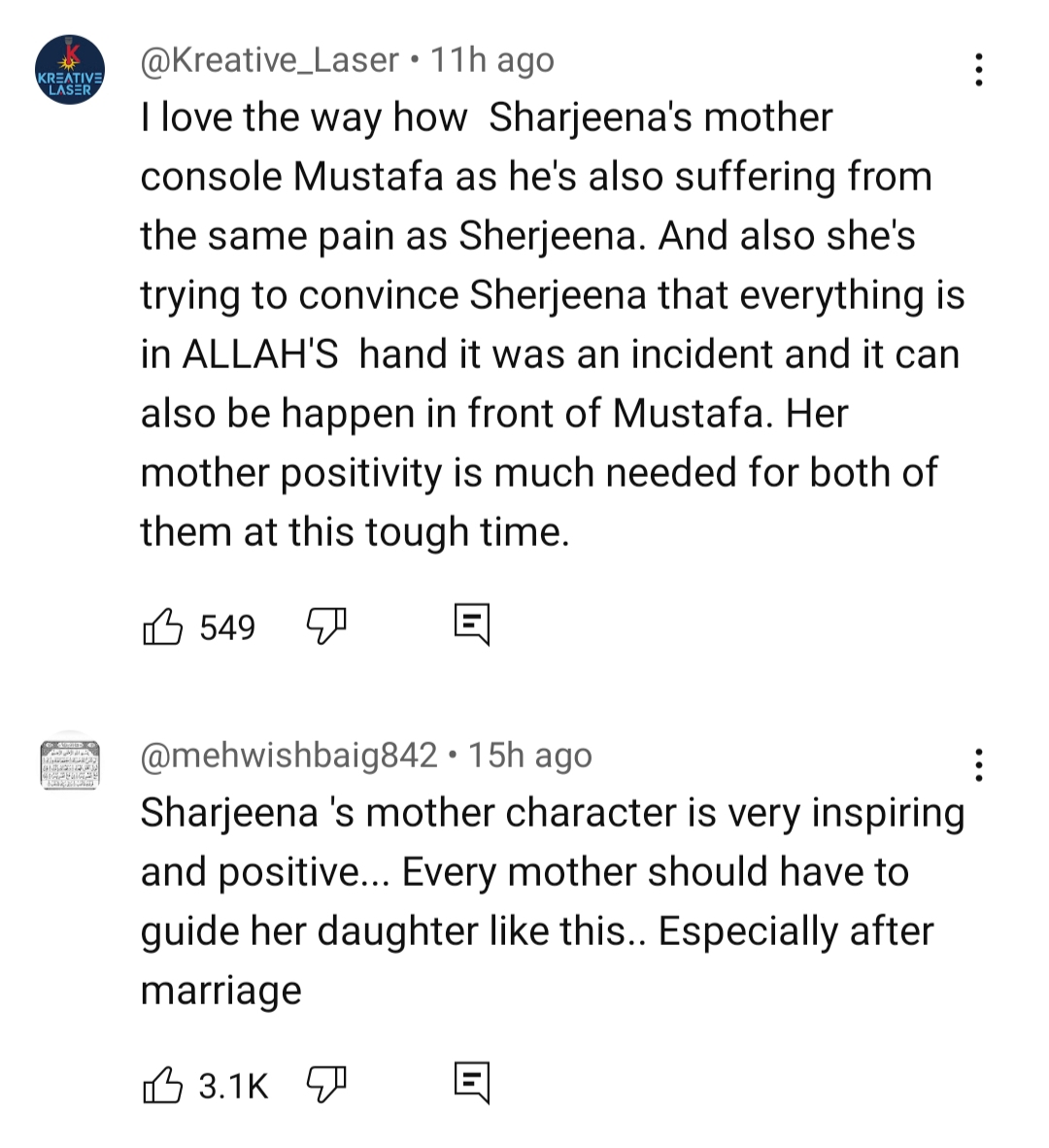Dislike Kreative_Laser's comment

tap(326, 625)
